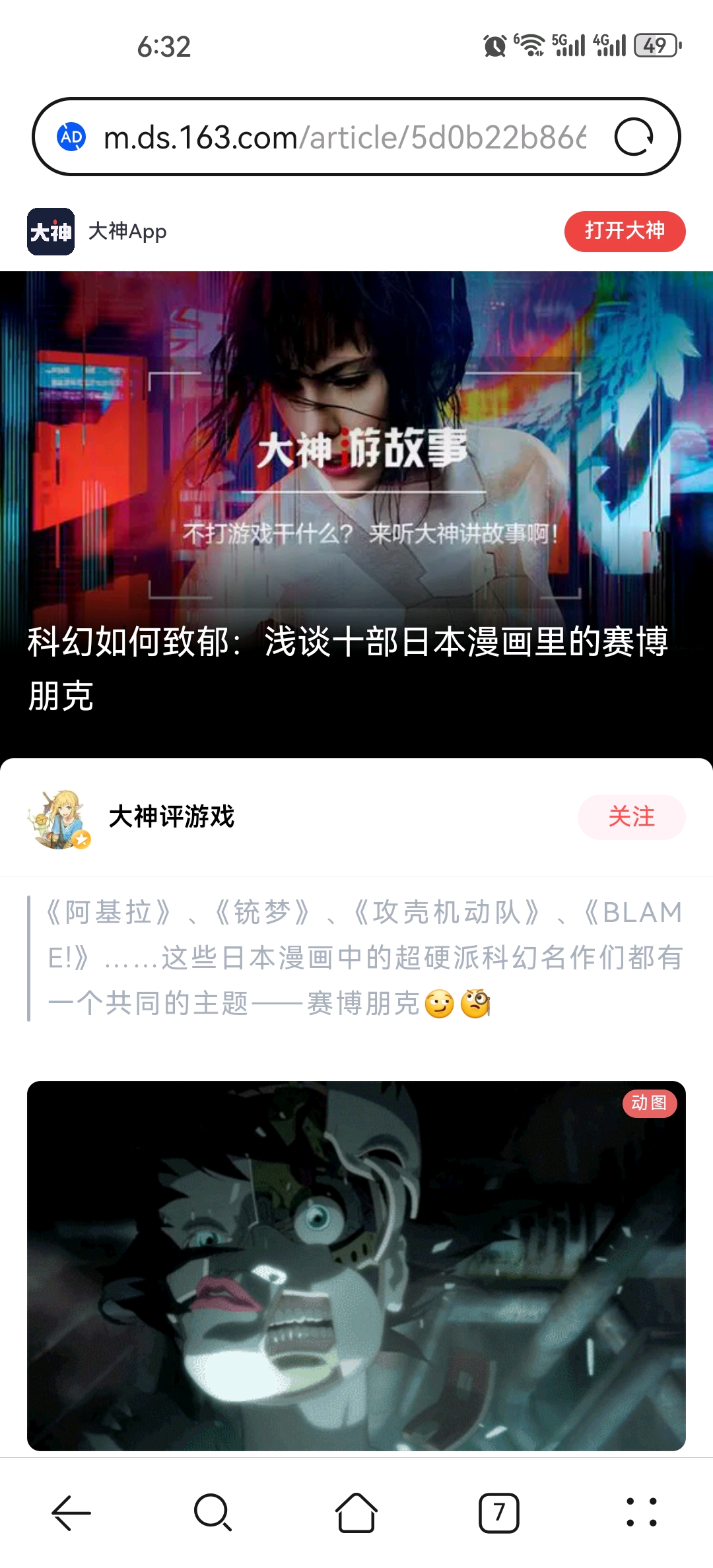Go to browser home page
The height and width of the screenshot is (1568, 713).
pos(356,1513)
